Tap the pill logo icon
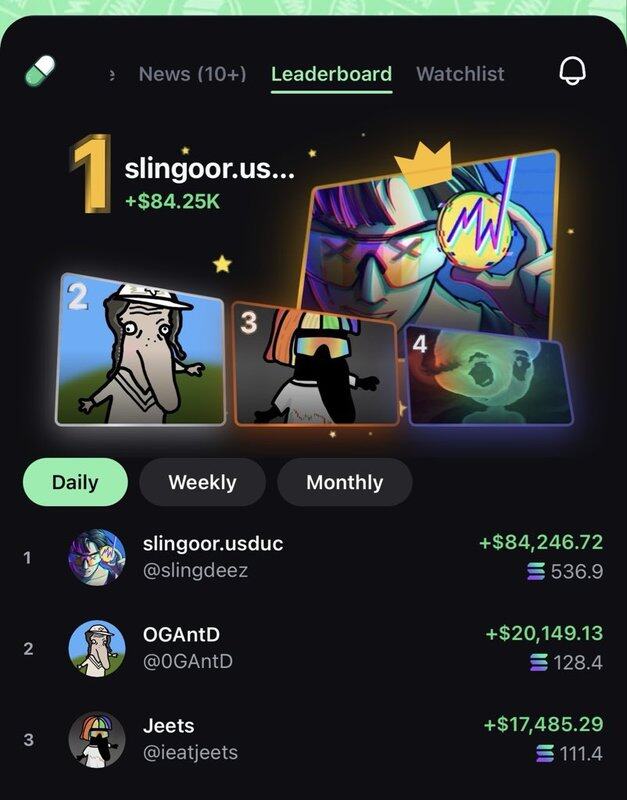This screenshot has height=800, width=627. 40,72
